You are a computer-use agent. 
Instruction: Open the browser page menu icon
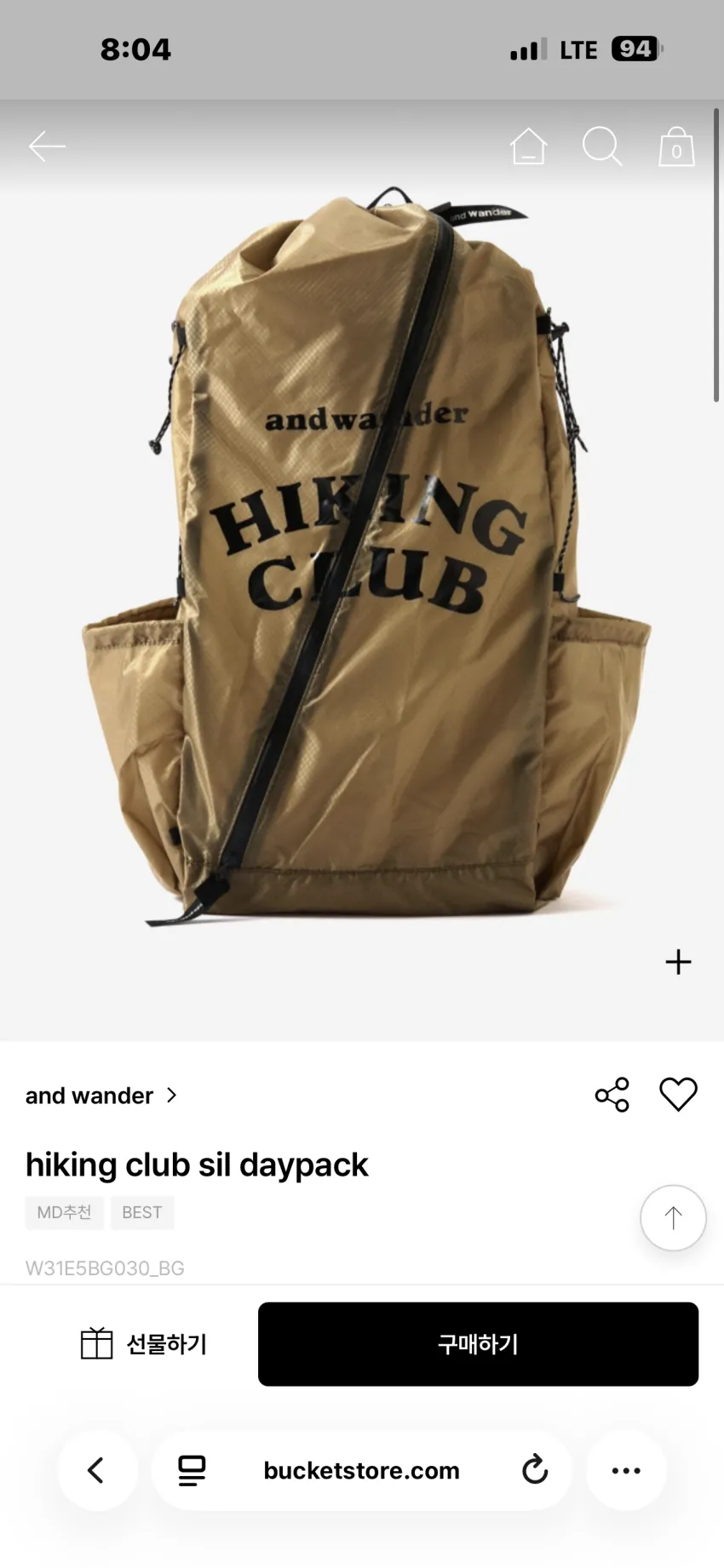click(x=192, y=1470)
